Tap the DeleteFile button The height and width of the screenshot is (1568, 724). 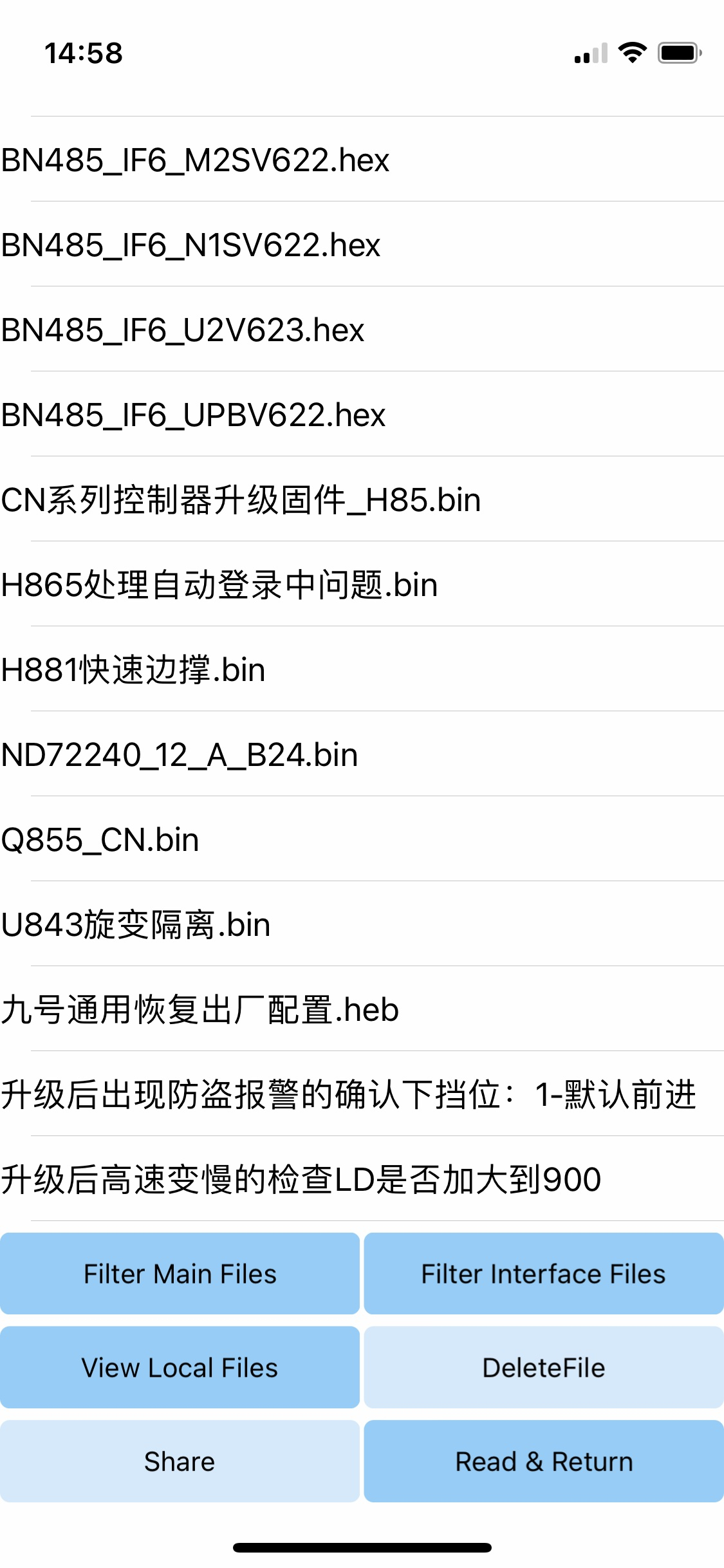pyautogui.click(x=544, y=1367)
